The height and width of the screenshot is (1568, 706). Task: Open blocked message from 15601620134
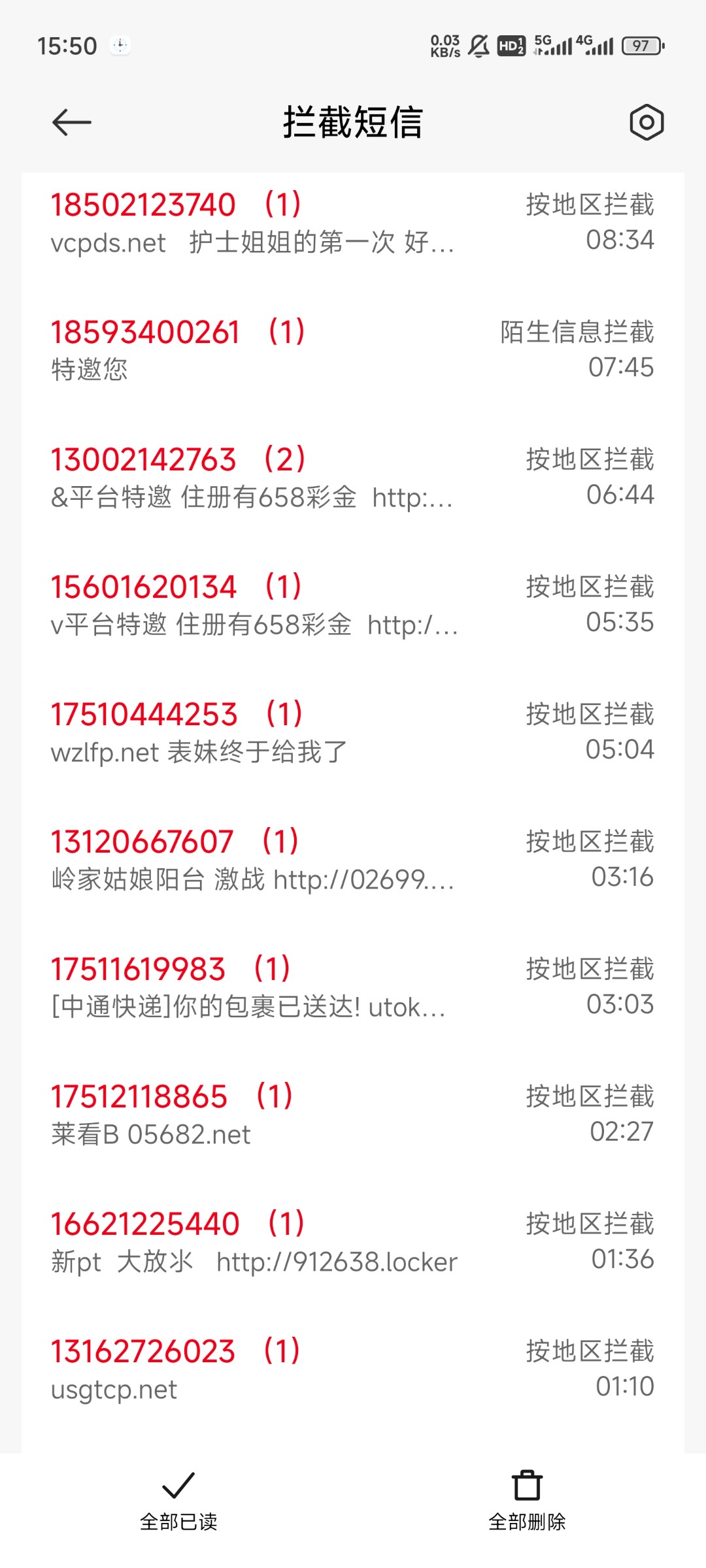[x=353, y=605]
